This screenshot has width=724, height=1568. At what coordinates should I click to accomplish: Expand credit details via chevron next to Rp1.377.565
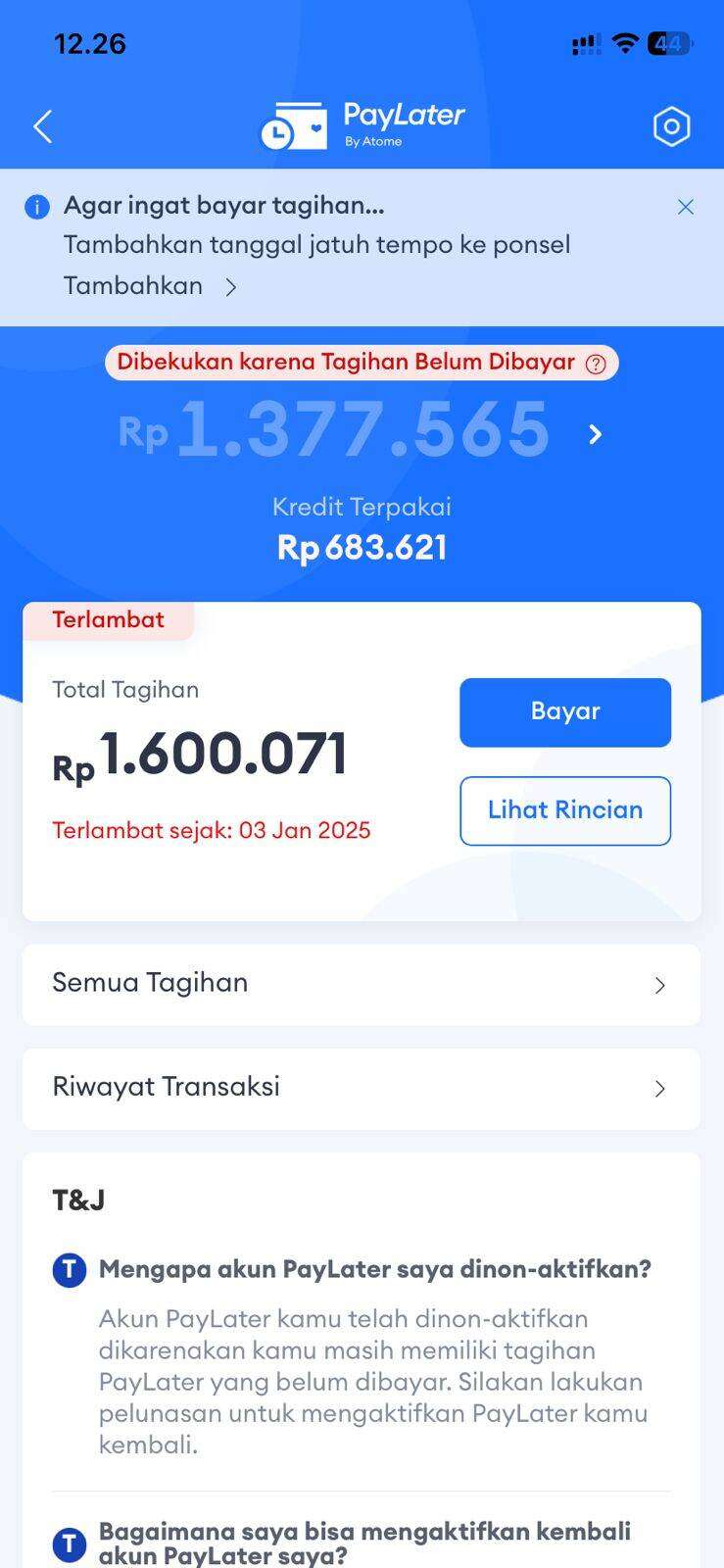click(x=594, y=434)
